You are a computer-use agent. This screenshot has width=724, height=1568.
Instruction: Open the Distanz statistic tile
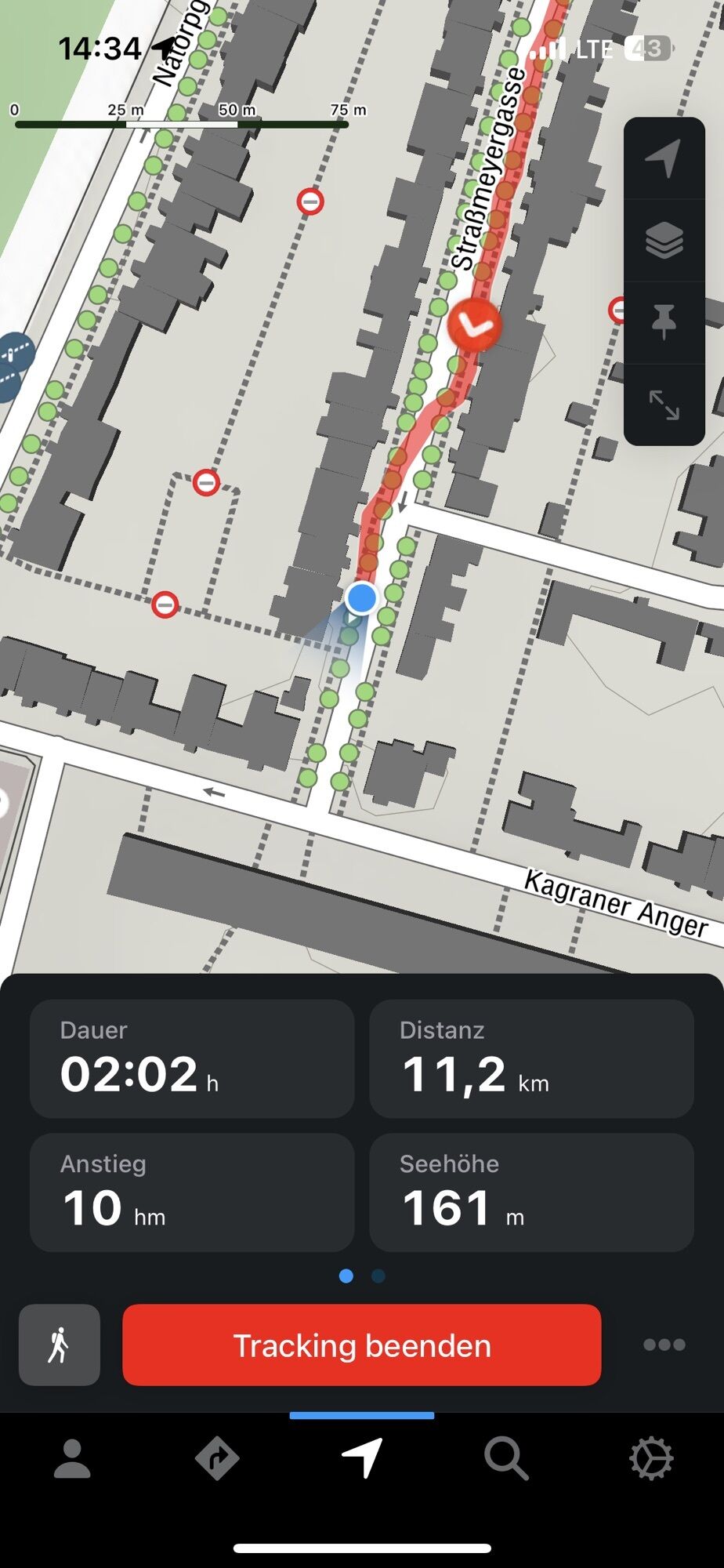tap(531, 1059)
